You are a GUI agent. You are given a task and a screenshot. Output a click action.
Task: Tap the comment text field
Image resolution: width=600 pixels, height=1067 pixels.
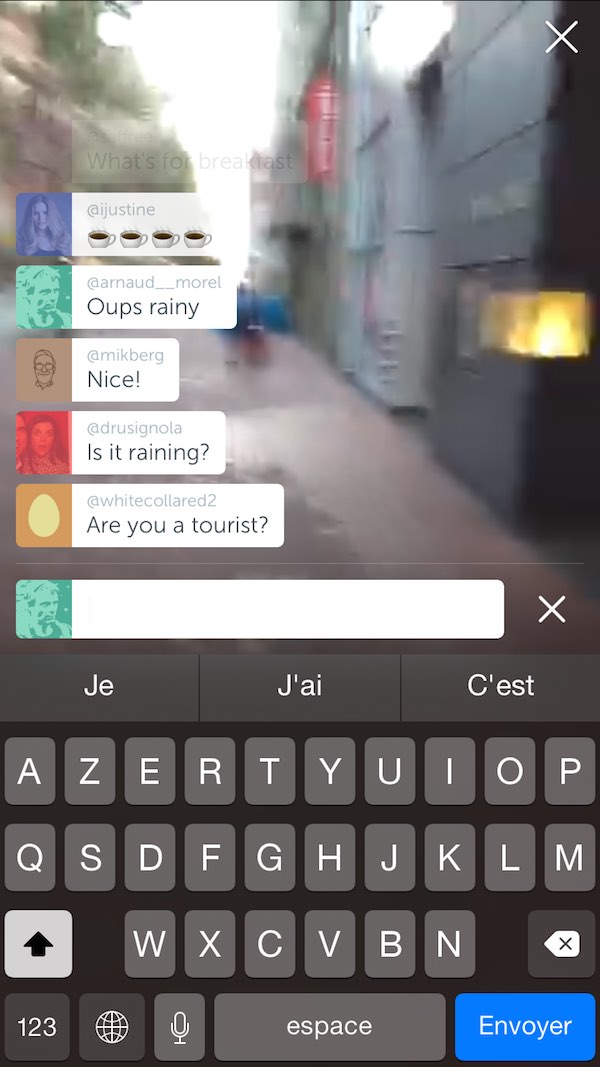(x=288, y=609)
